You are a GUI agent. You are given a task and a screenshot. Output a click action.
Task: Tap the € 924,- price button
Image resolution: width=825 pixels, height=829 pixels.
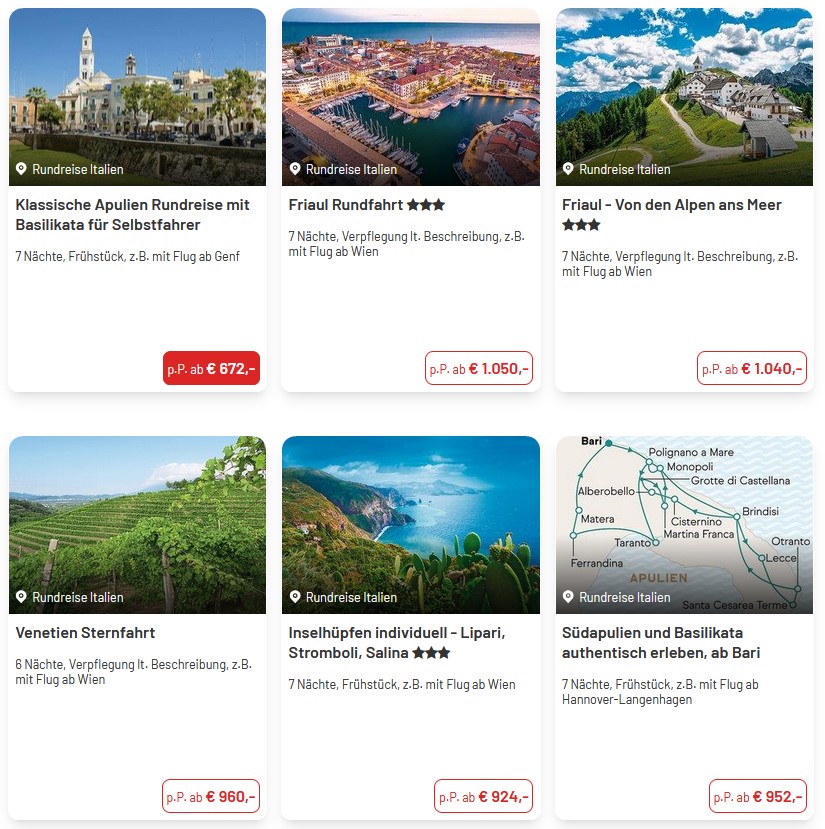tap(483, 796)
